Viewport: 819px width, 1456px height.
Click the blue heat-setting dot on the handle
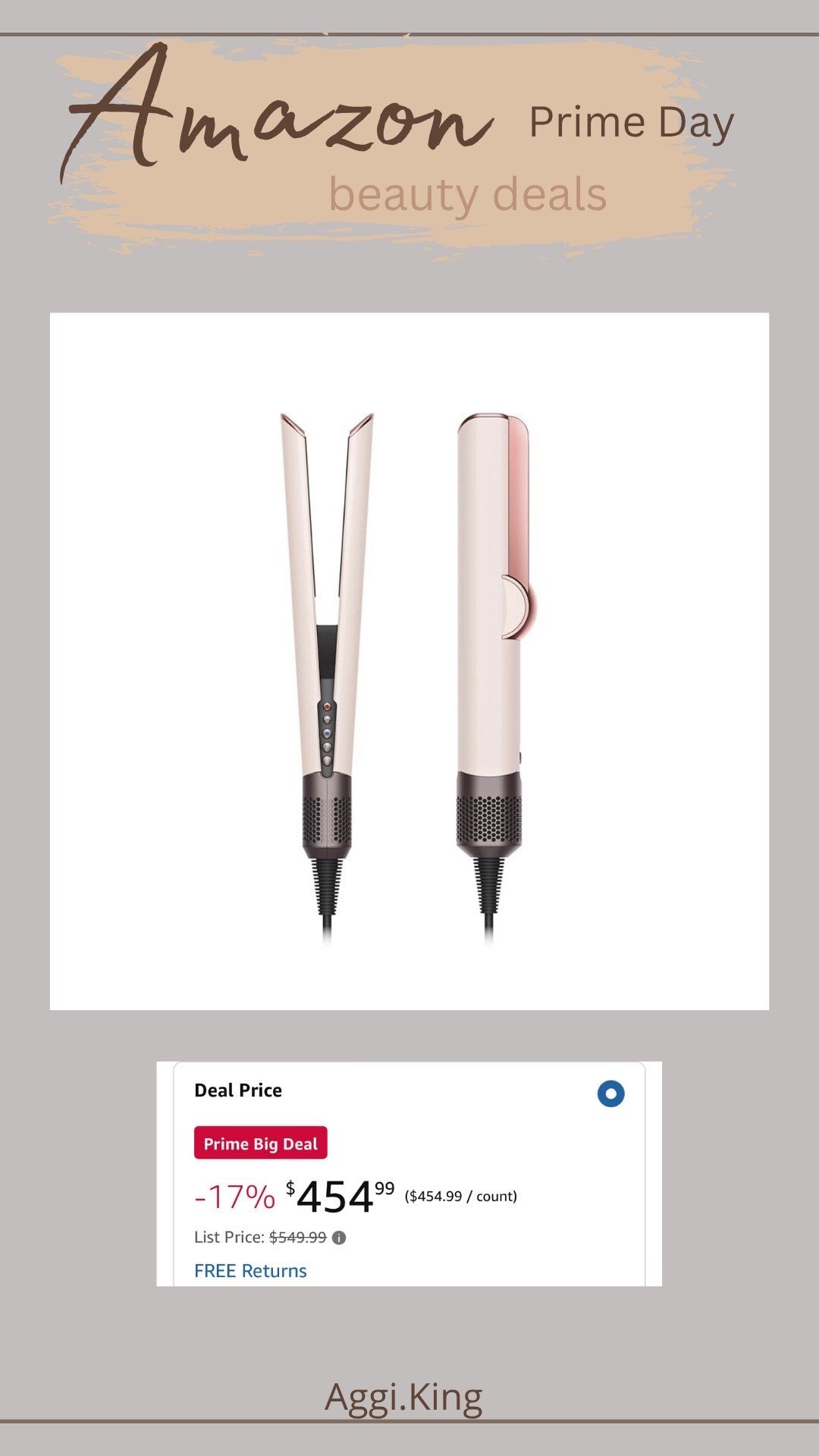tap(327, 733)
